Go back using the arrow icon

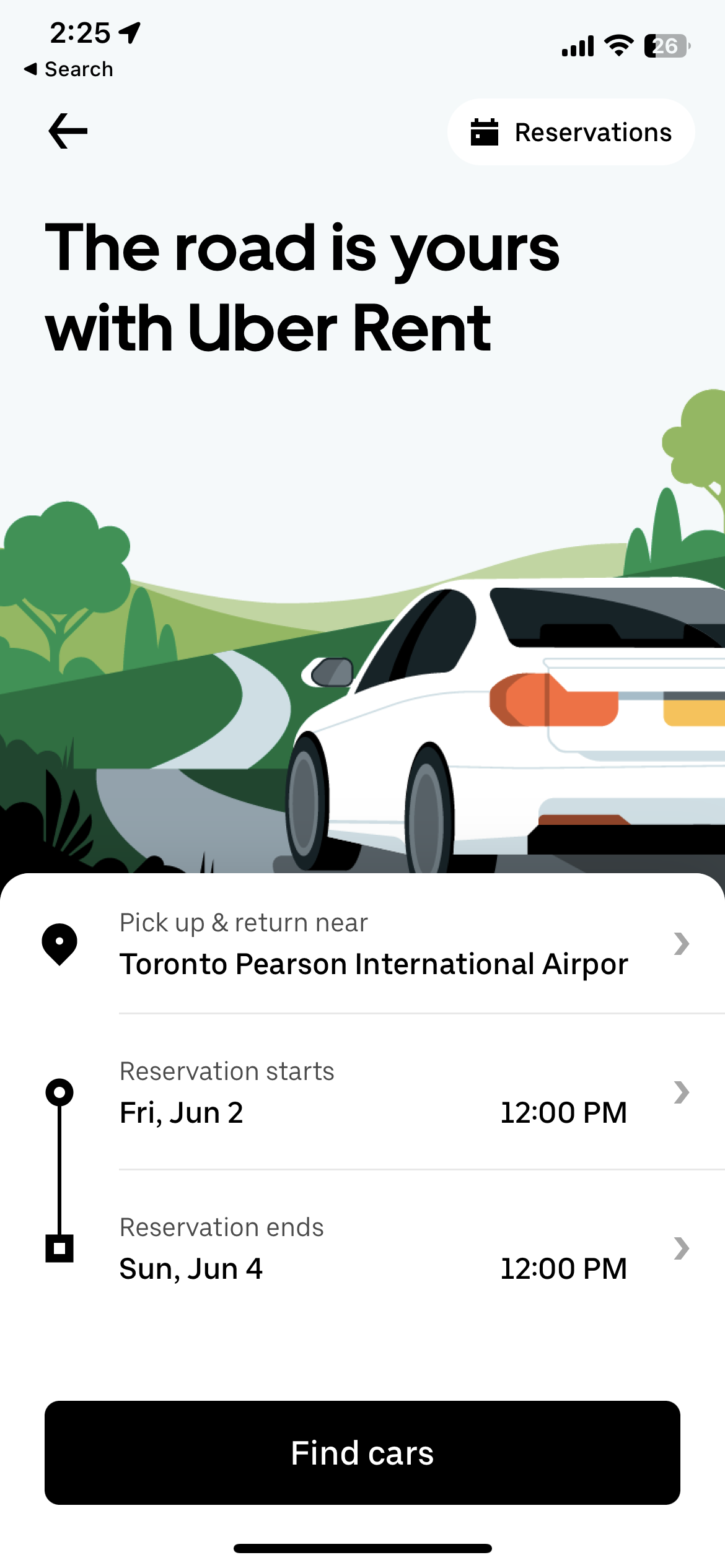(68, 131)
